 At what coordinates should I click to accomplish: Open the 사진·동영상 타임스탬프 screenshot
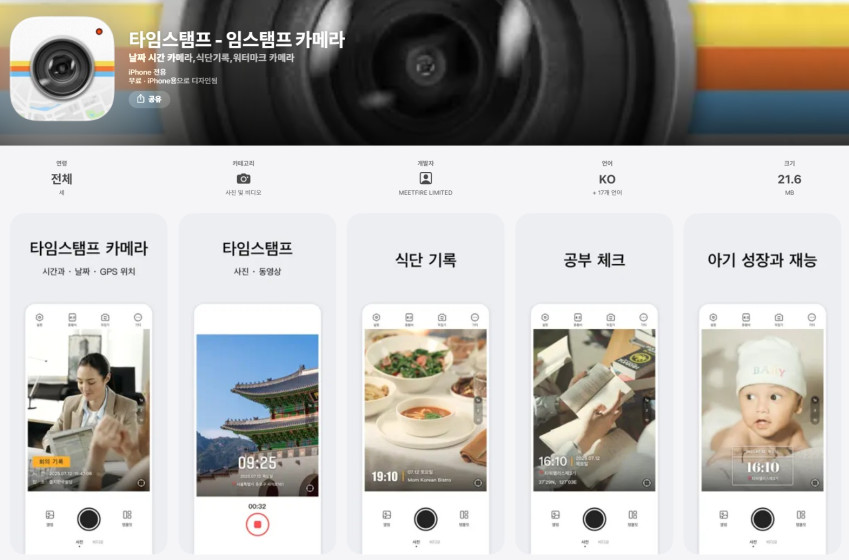click(x=257, y=385)
